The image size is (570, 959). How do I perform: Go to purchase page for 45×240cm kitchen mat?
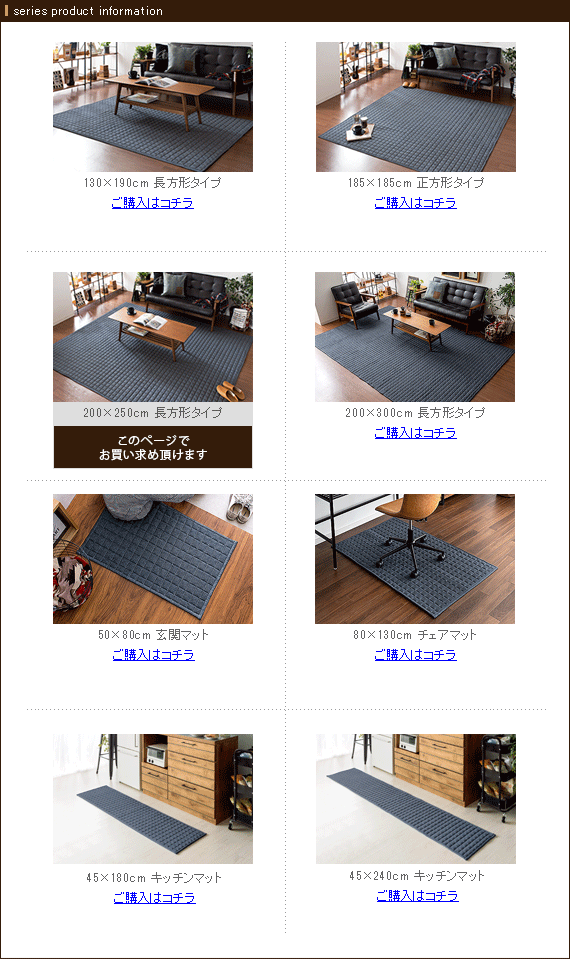pos(417,895)
